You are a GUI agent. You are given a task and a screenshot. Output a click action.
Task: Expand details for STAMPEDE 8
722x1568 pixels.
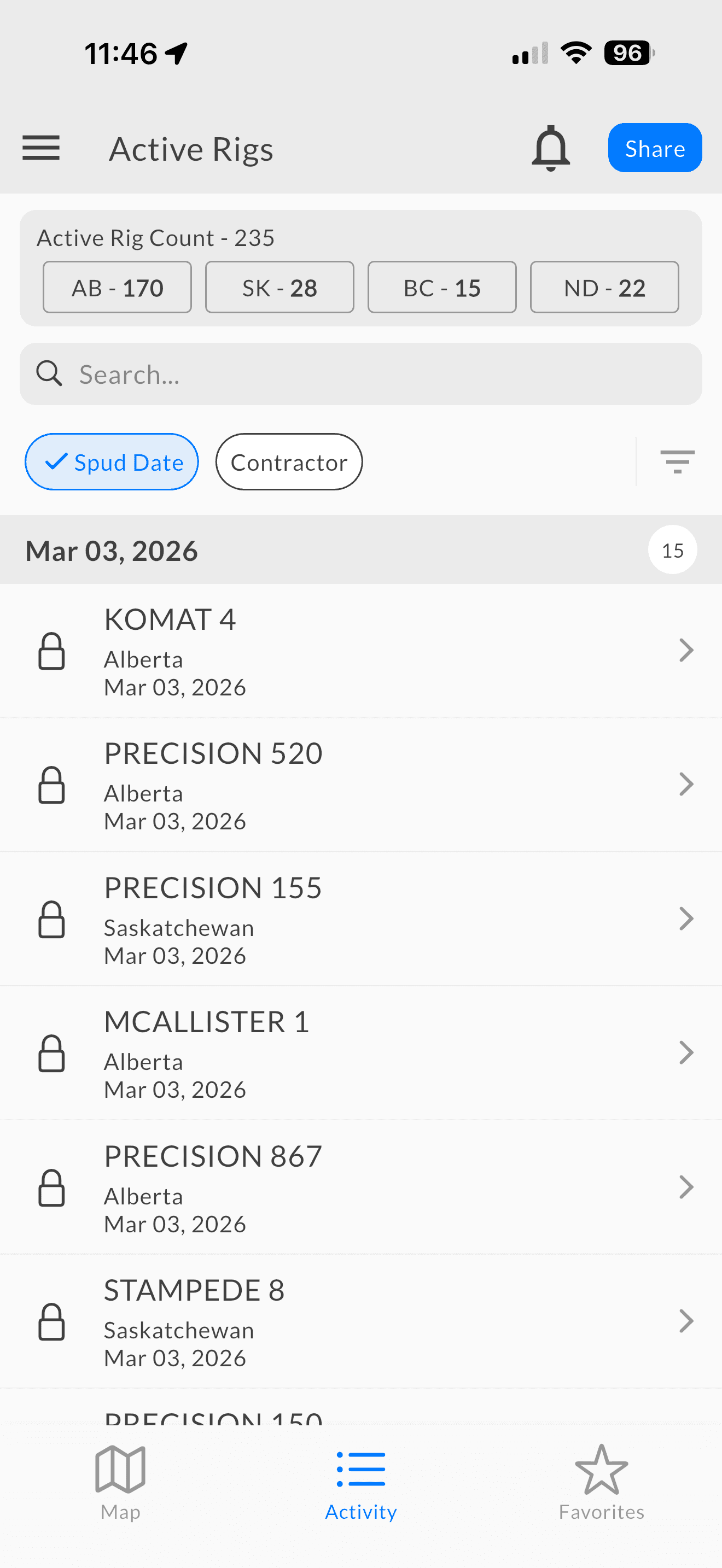click(x=686, y=1321)
